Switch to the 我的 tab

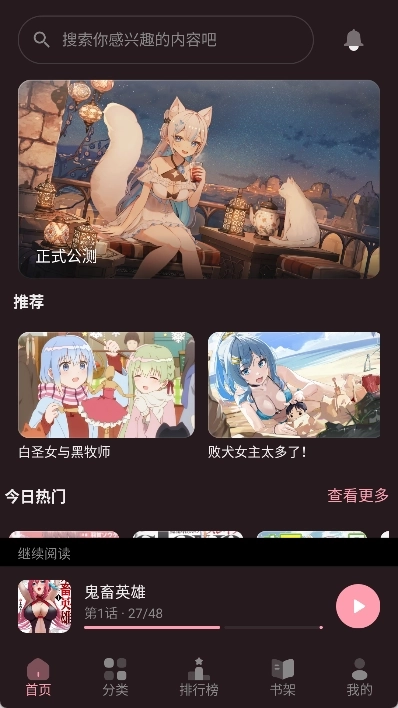tap(360, 677)
